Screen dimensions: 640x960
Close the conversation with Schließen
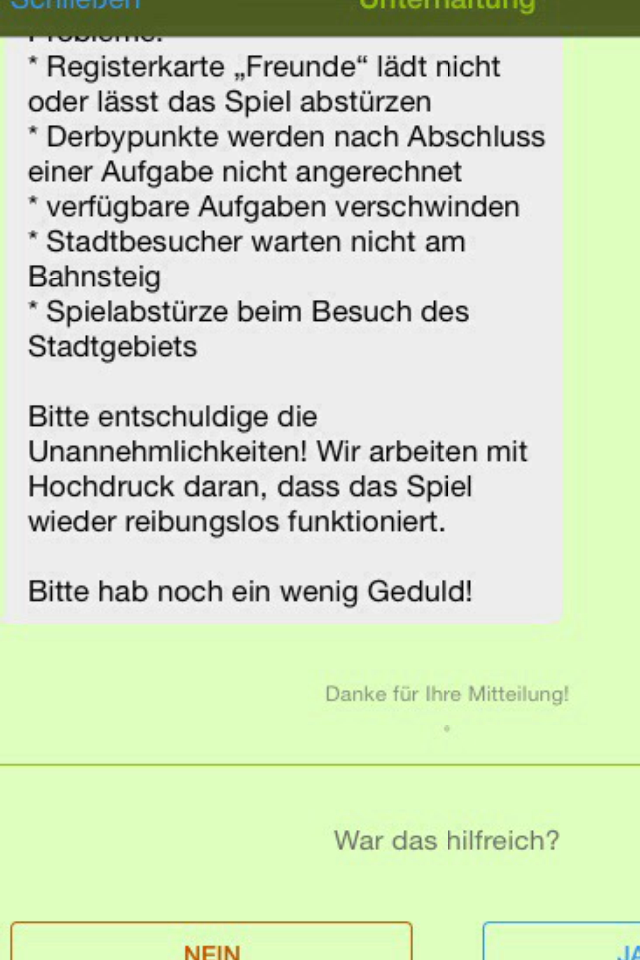(x=75, y=5)
